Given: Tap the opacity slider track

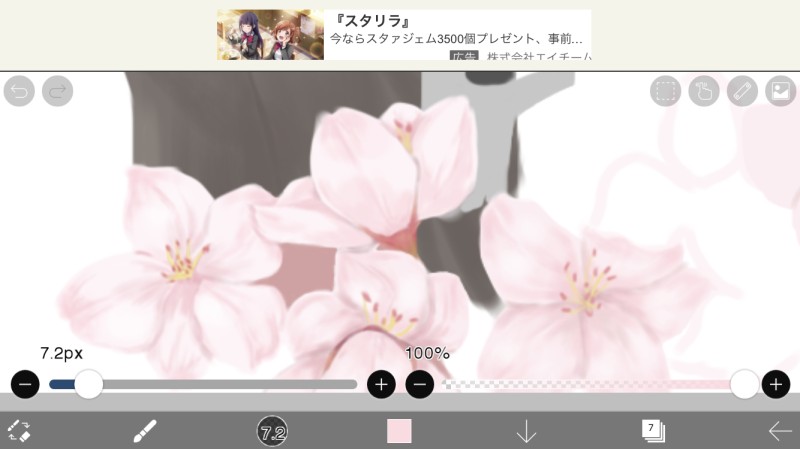Looking at the screenshot, I should point(590,384).
